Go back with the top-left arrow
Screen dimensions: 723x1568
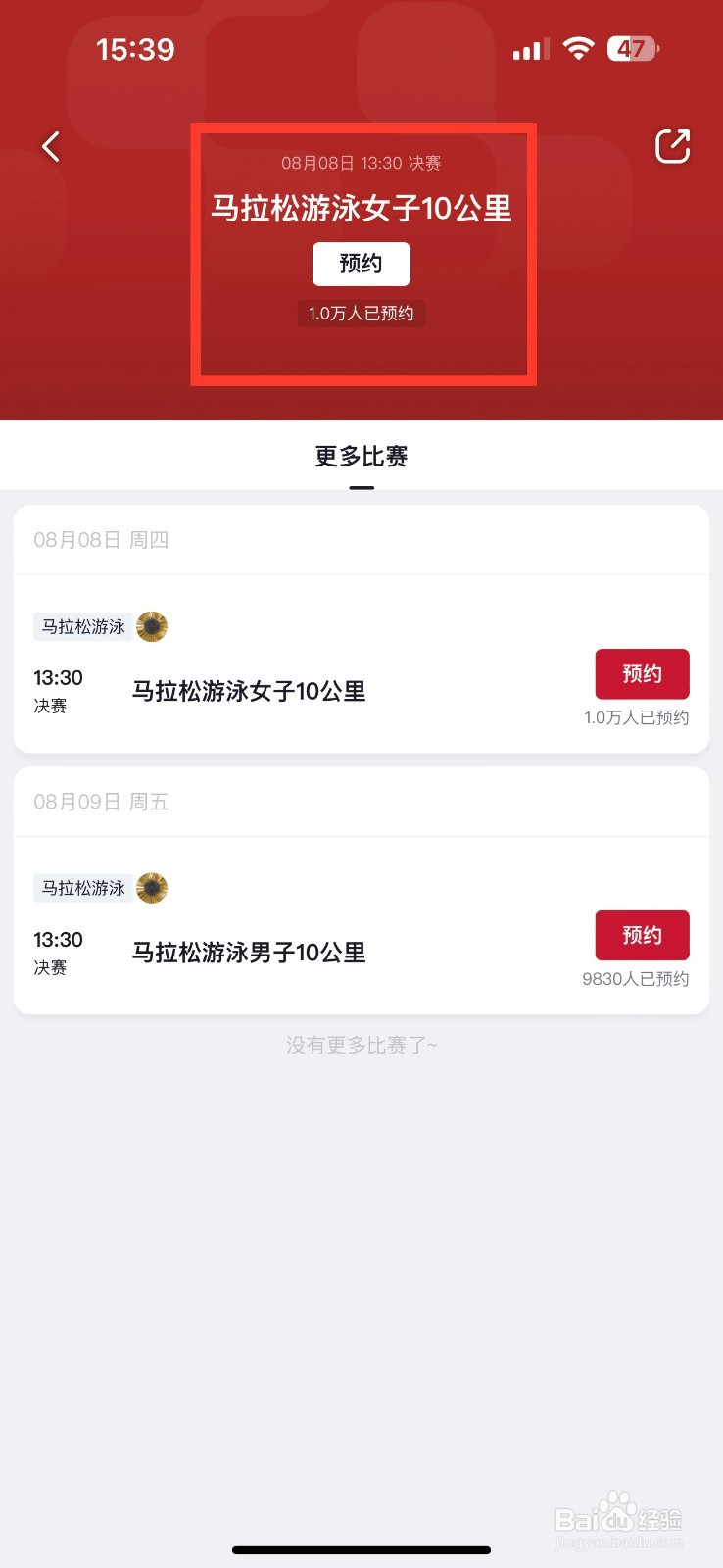[51, 147]
